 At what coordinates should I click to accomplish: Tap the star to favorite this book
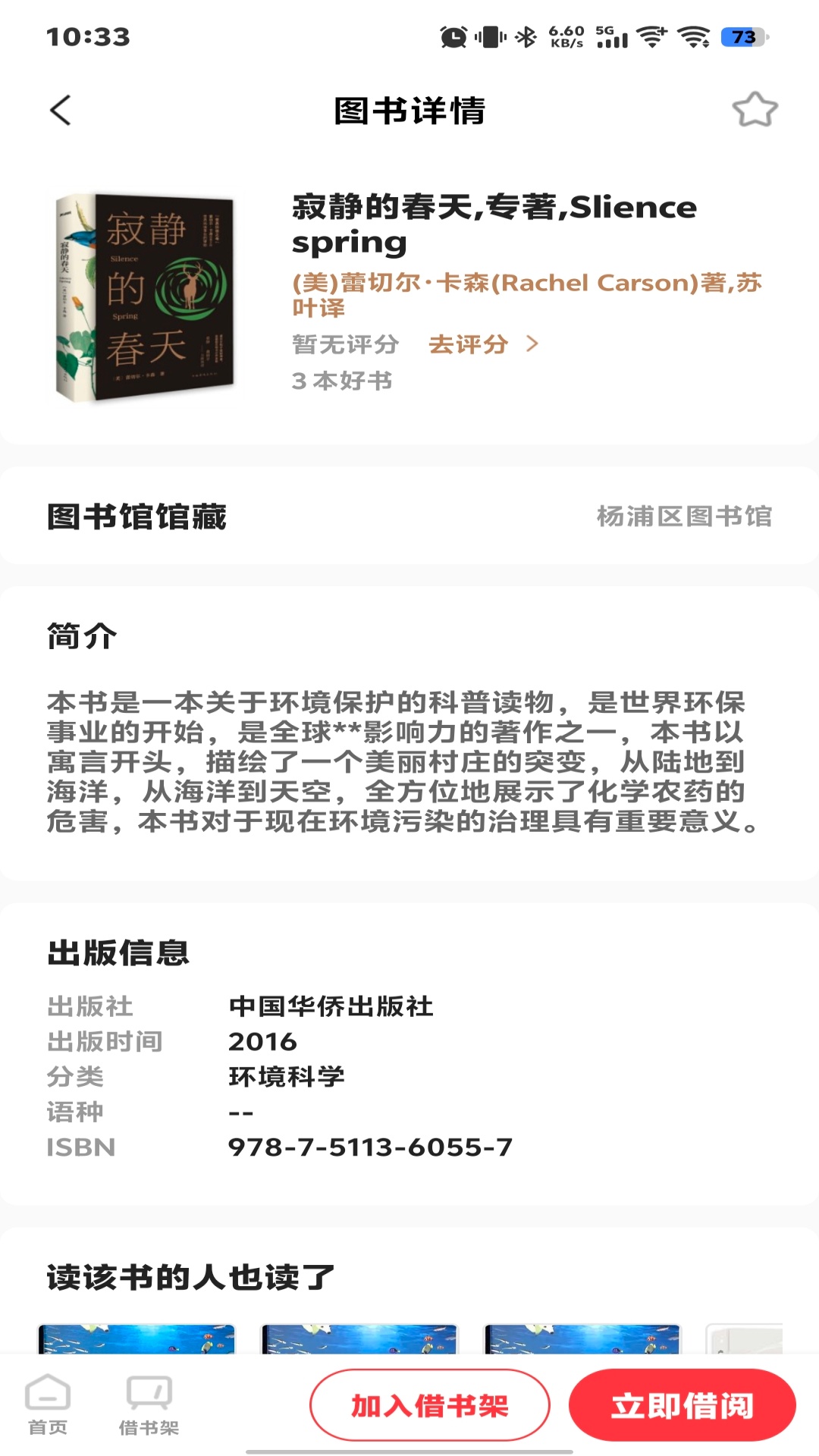click(x=754, y=108)
